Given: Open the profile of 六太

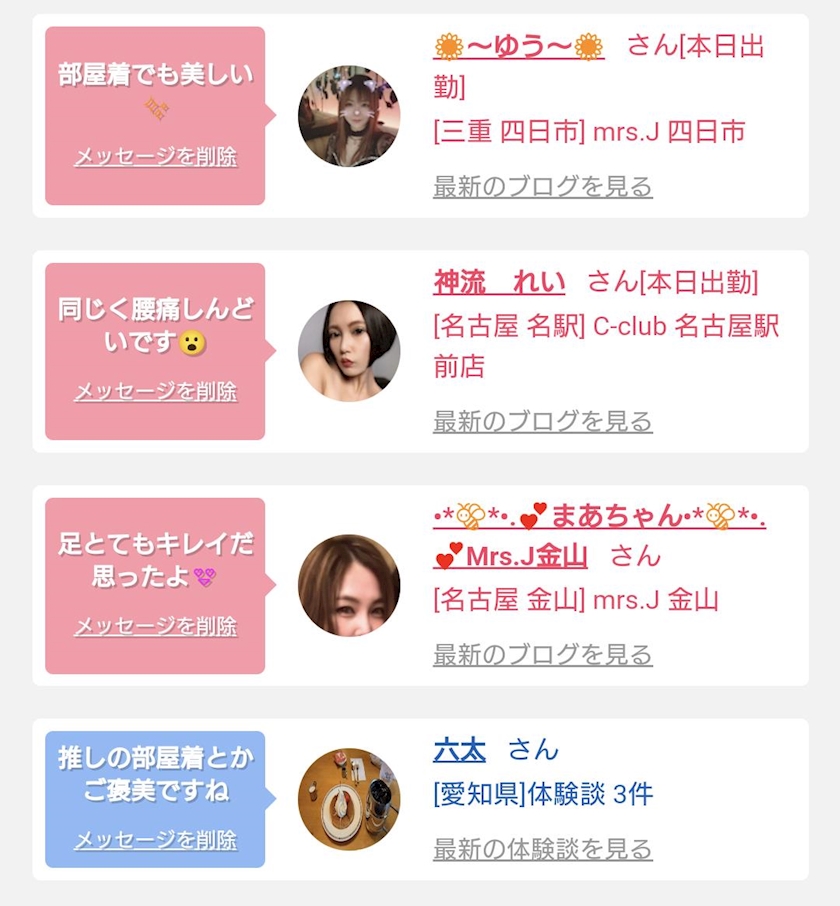Looking at the screenshot, I should point(459,749).
